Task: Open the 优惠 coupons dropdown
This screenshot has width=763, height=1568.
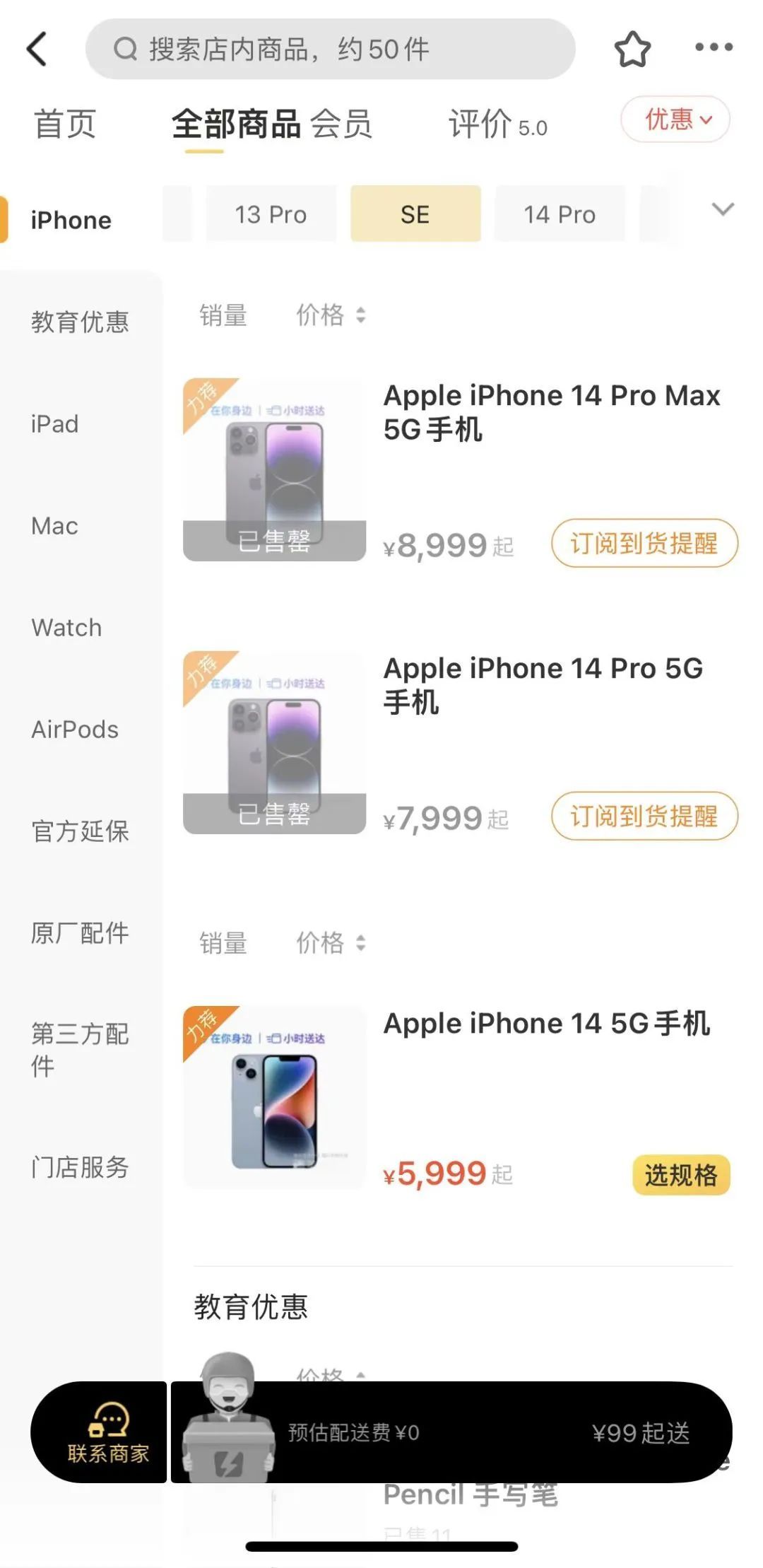Action: point(676,119)
